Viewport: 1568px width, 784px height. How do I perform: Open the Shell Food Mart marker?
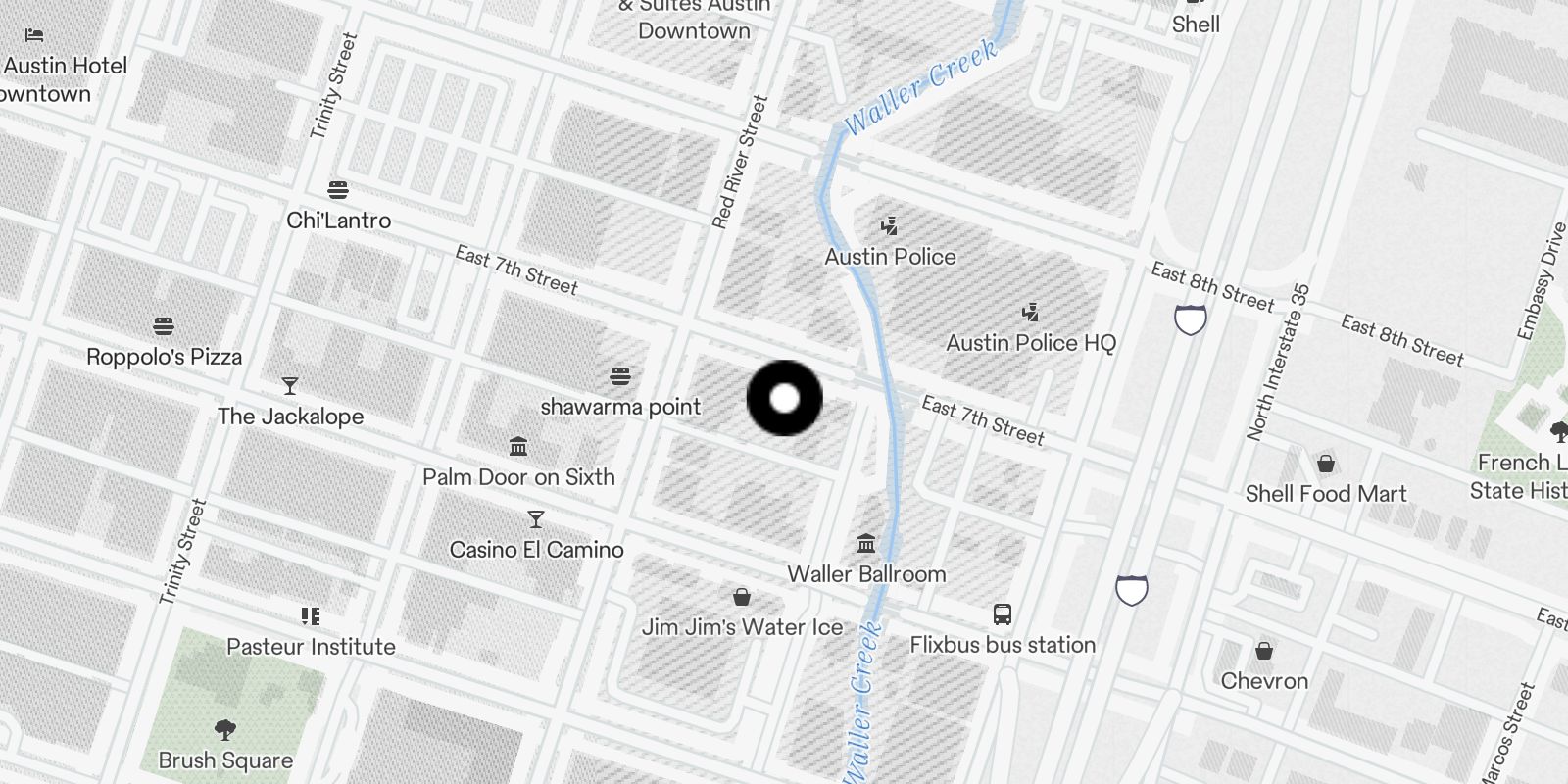pyautogui.click(x=1326, y=464)
